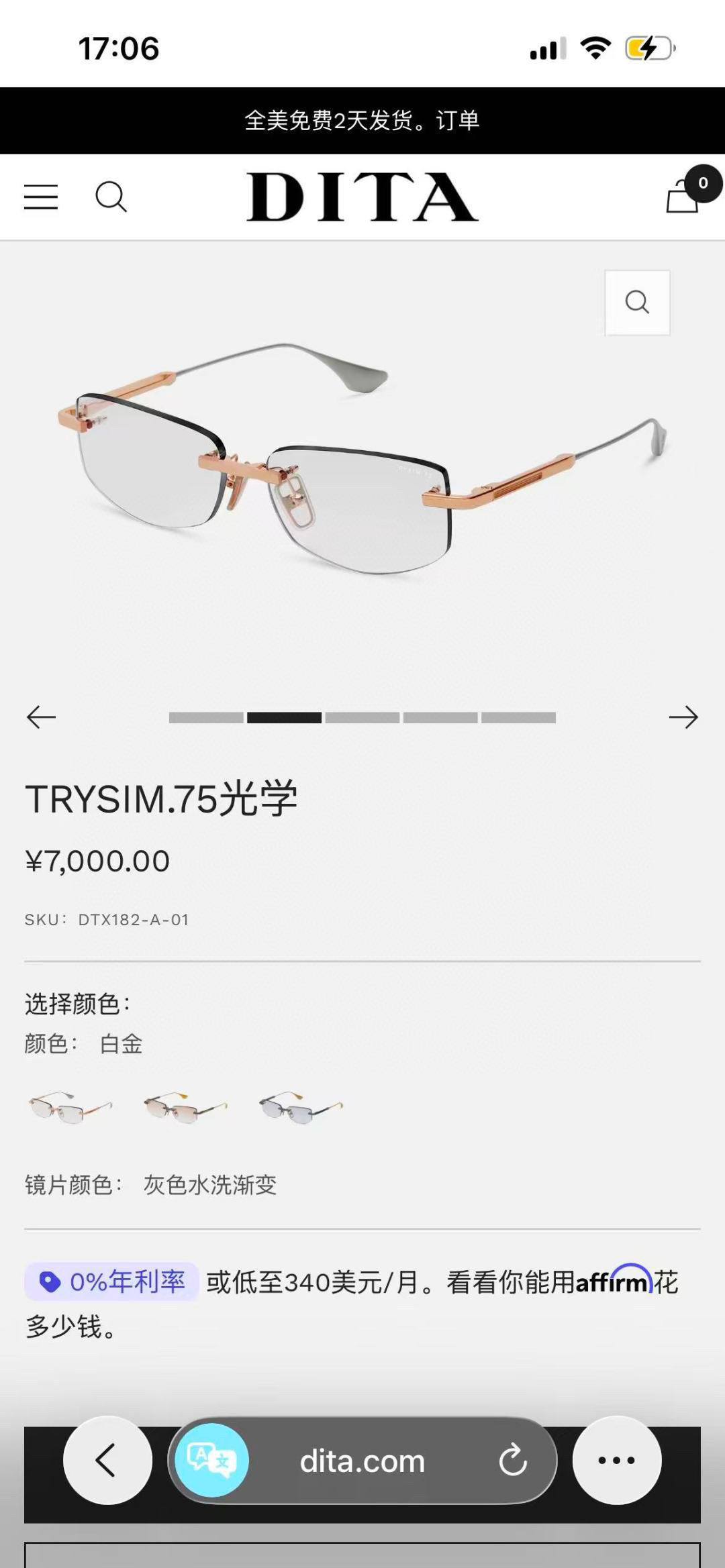Open the hamburger menu

click(41, 197)
